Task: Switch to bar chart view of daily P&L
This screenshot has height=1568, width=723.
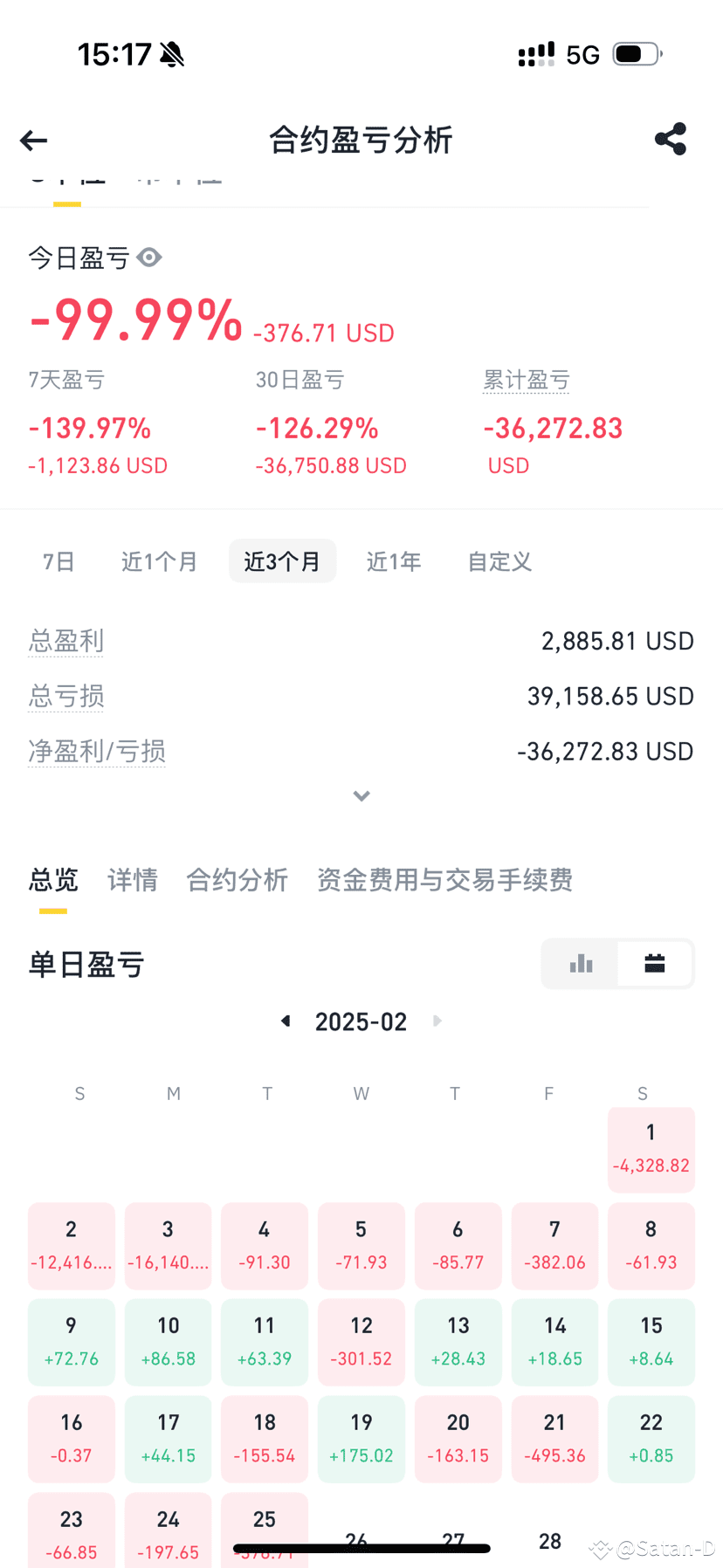Action: tap(580, 963)
